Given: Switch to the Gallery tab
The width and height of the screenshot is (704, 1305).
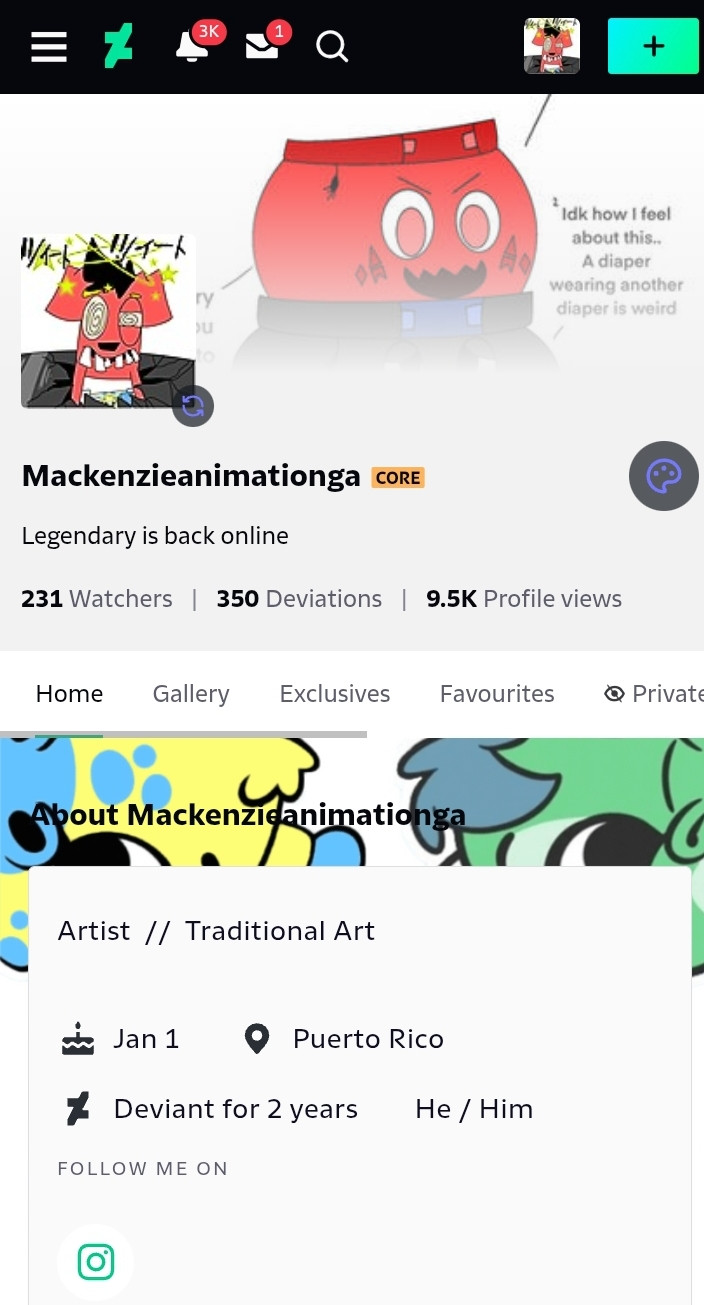Looking at the screenshot, I should (x=191, y=694).
